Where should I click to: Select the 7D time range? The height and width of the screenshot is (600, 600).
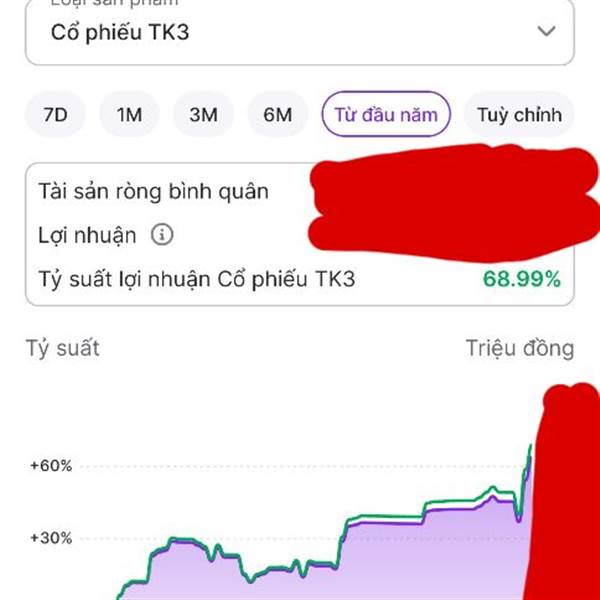pyautogui.click(x=55, y=115)
